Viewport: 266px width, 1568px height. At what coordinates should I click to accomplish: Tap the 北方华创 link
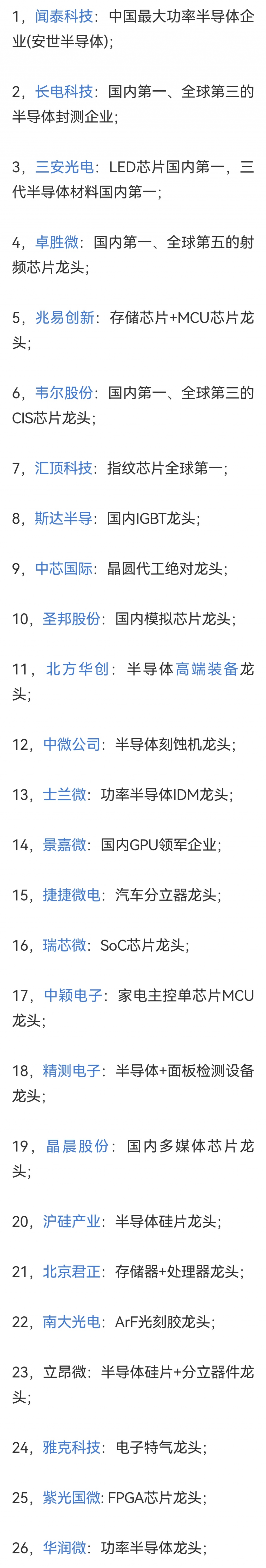(77, 670)
